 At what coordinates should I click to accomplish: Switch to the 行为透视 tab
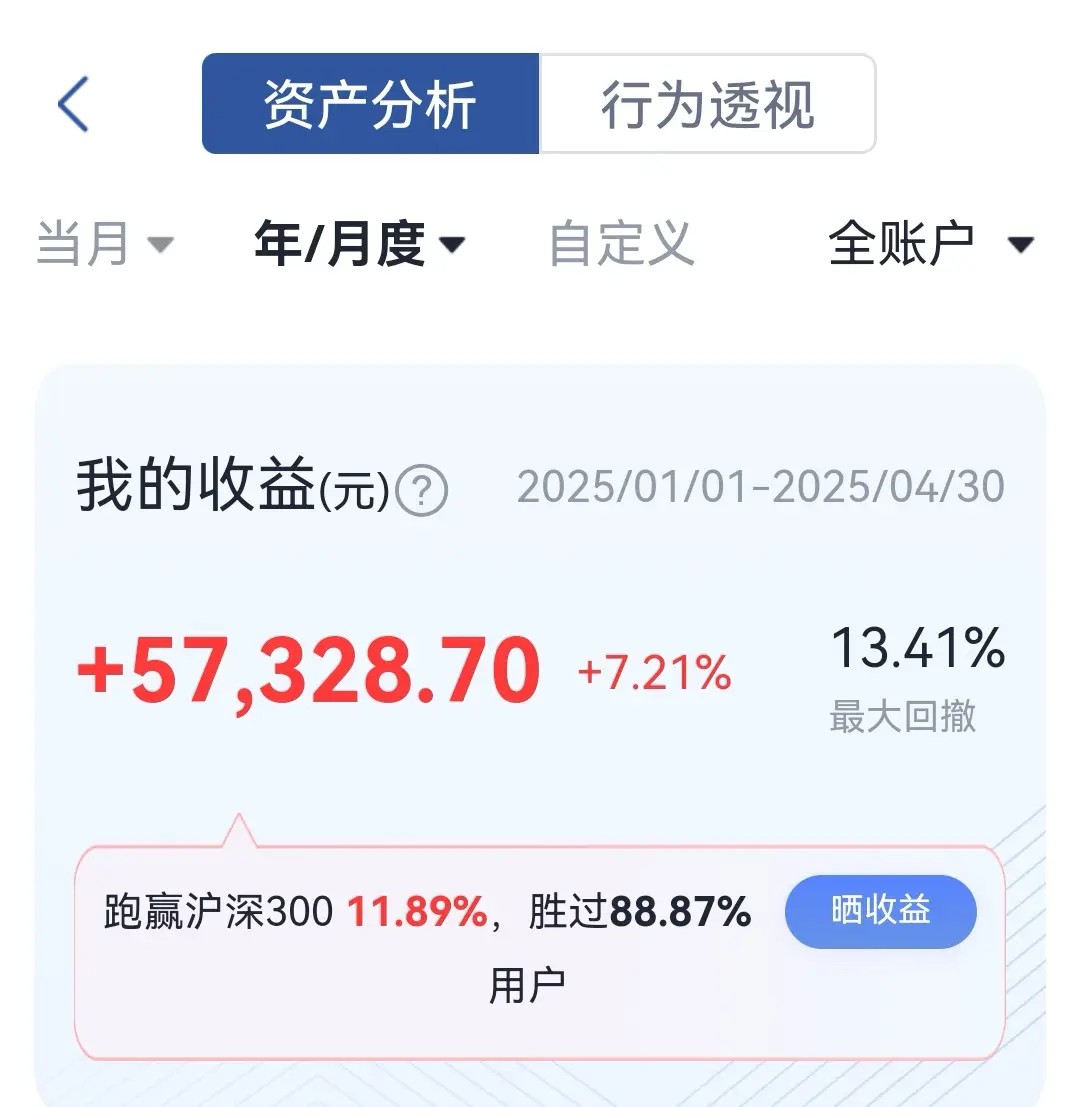707,103
